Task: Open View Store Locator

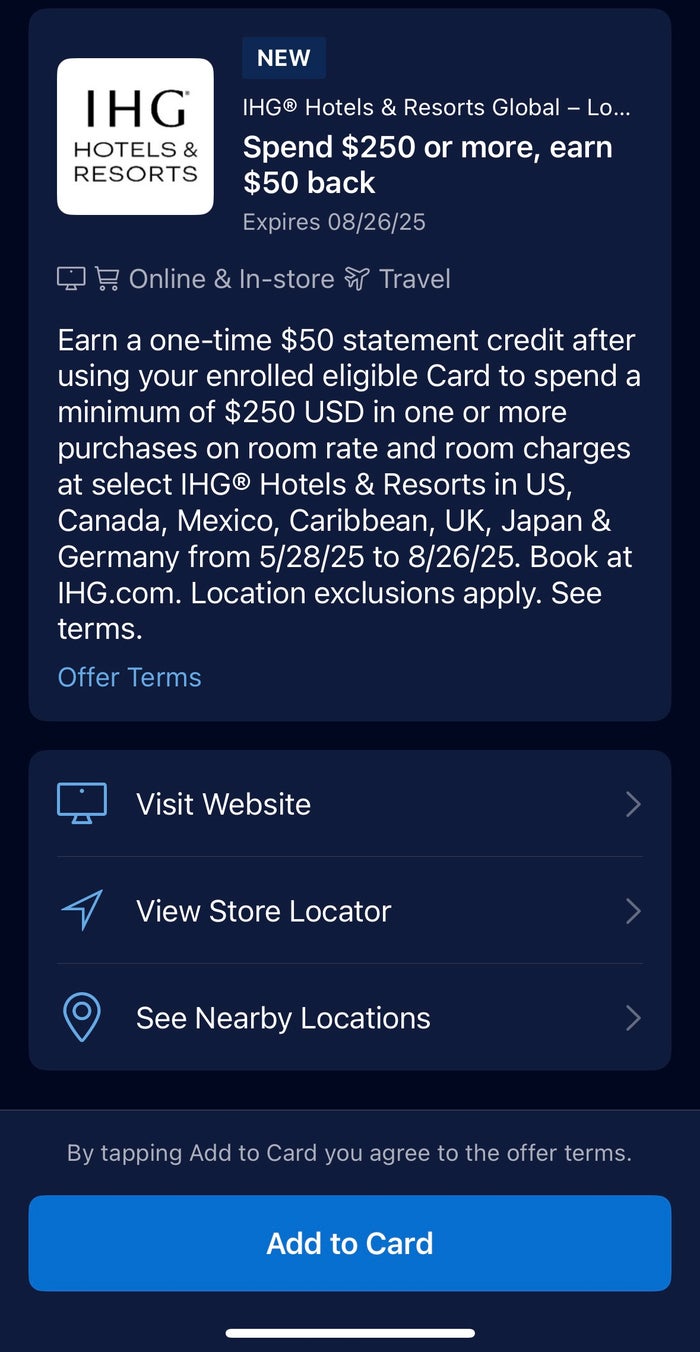Action: click(x=350, y=911)
